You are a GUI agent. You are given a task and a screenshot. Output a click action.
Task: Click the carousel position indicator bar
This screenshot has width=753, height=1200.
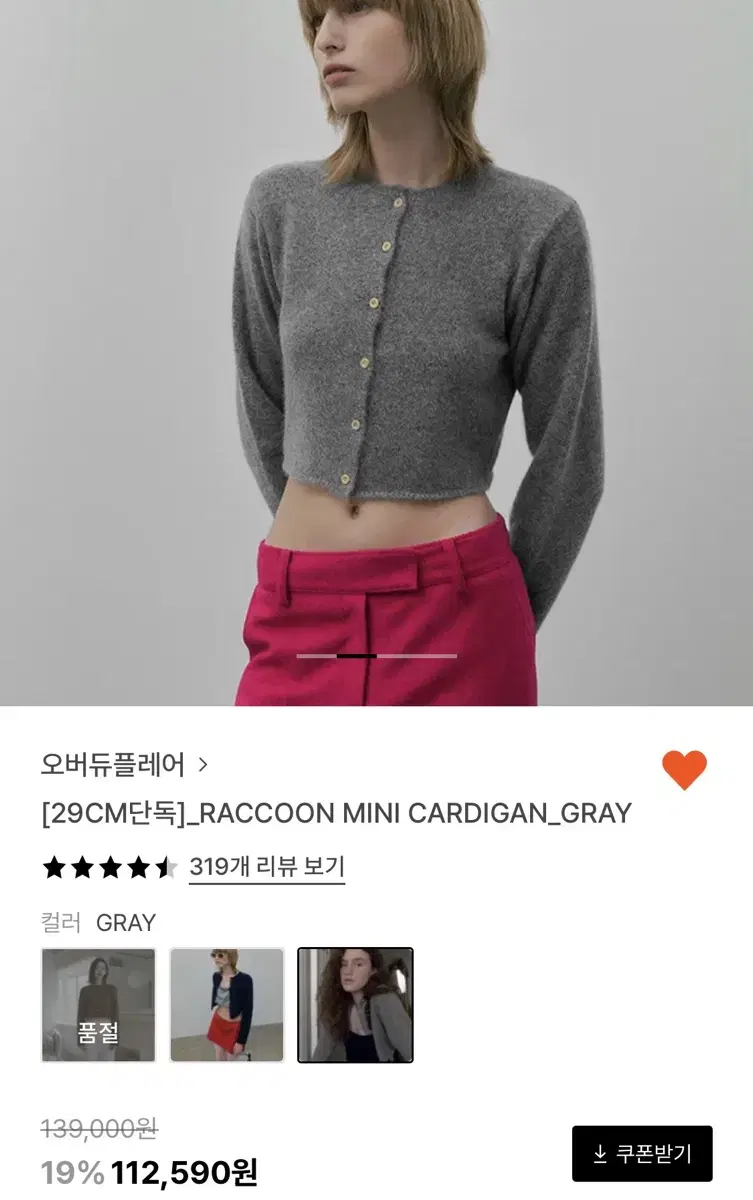[376, 655]
